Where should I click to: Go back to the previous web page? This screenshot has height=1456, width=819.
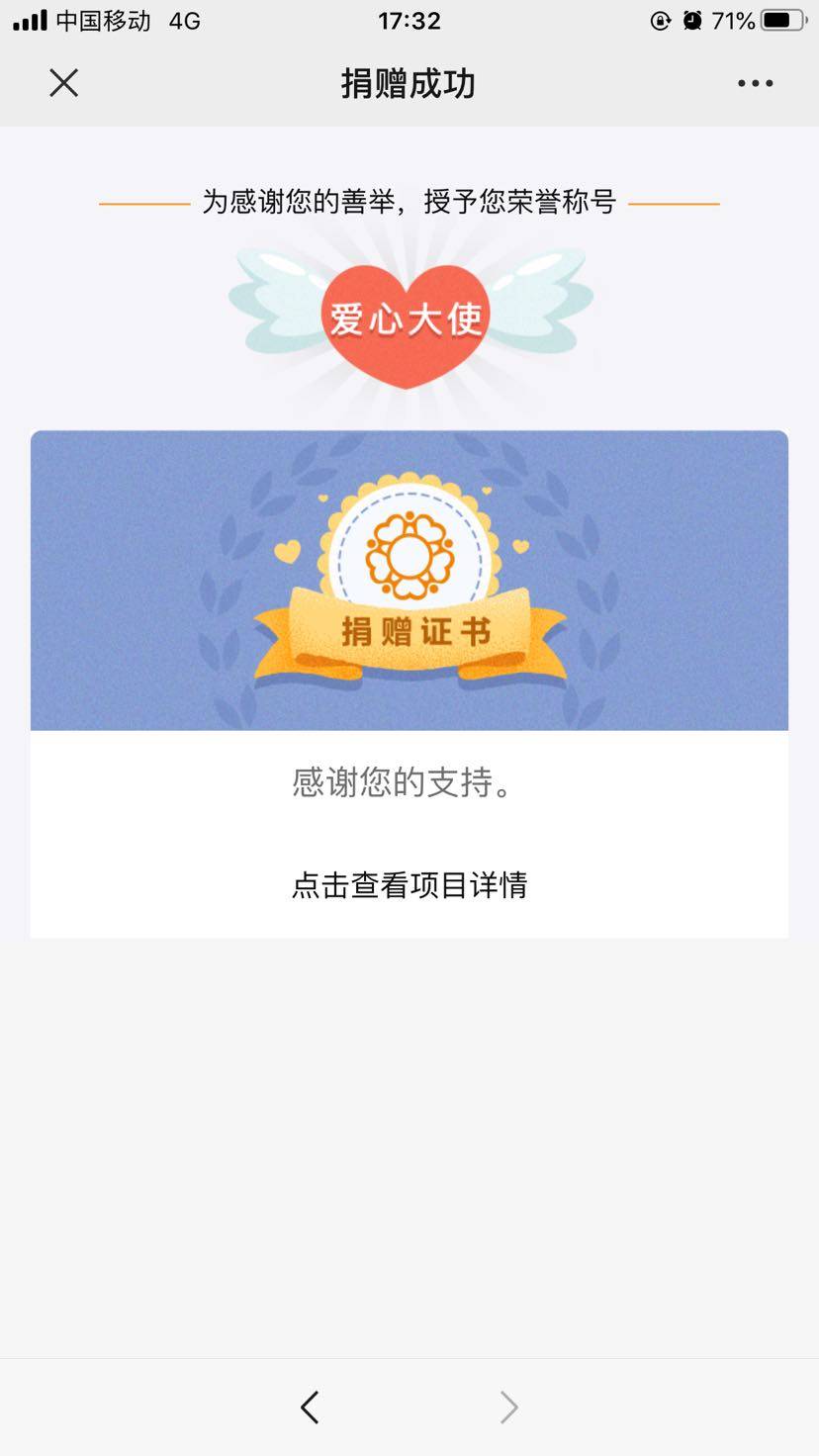[310, 1407]
